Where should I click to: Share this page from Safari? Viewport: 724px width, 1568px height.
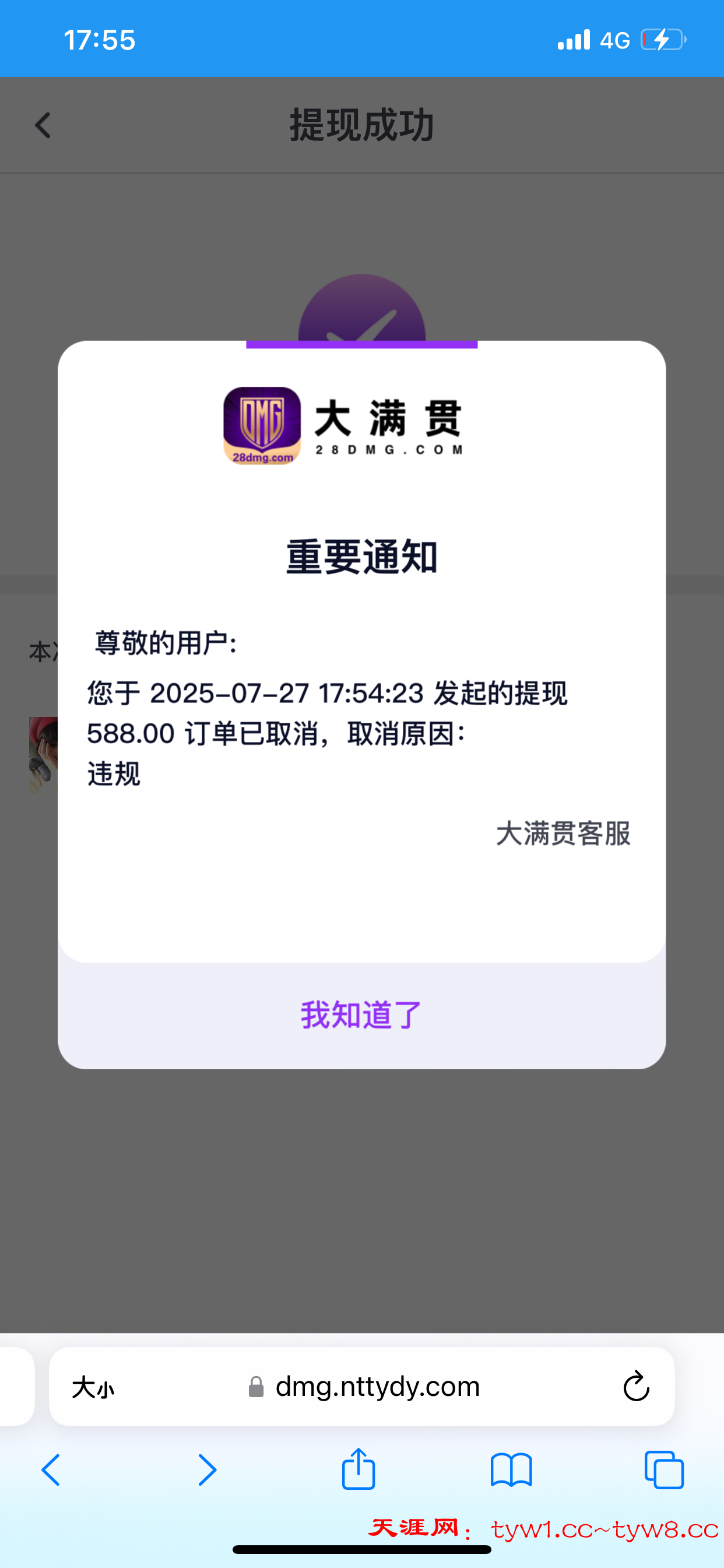(x=359, y=1469)
